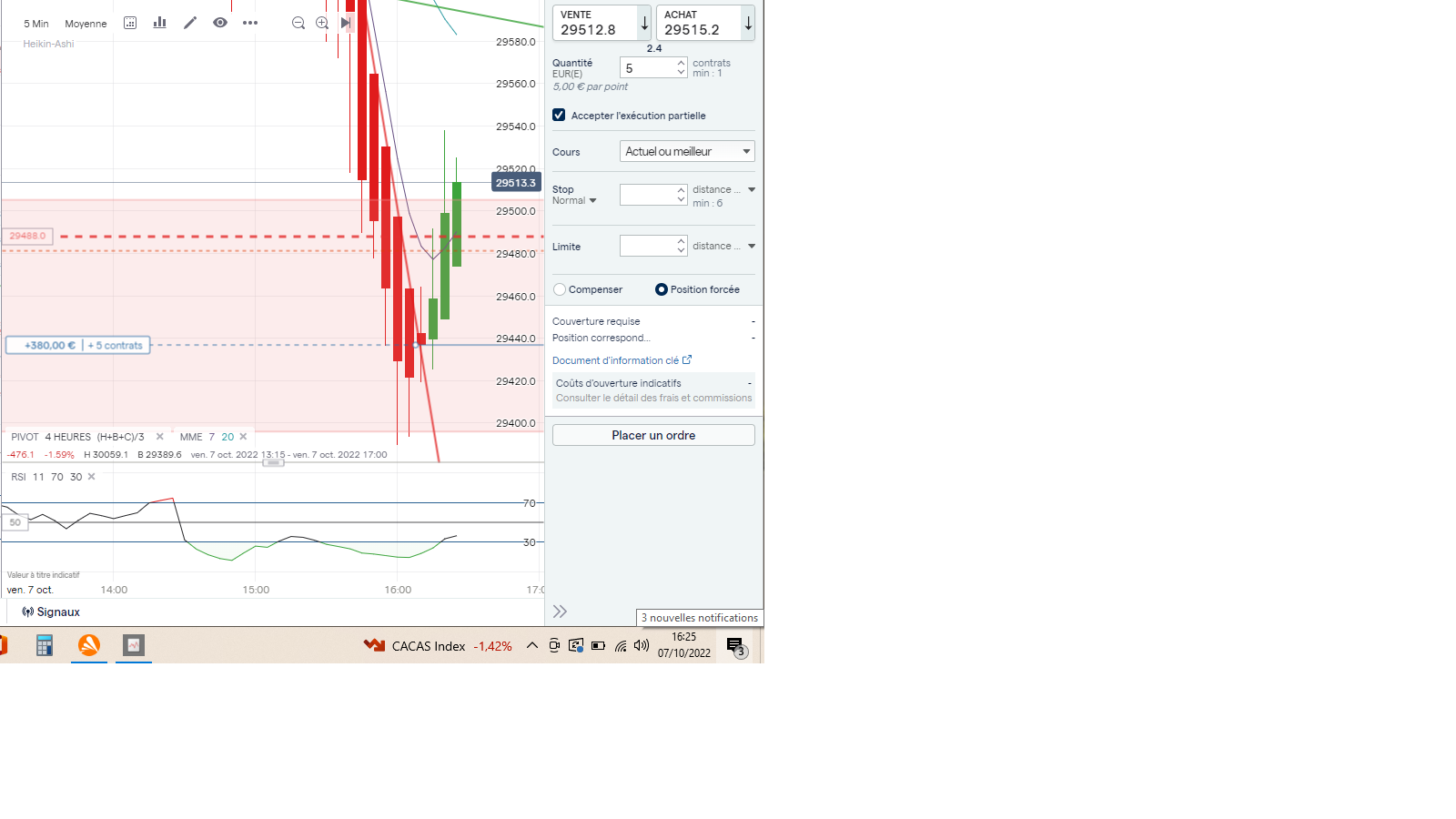Open the drawing pencil tool
The width and height of the screenshot is (1456, 819).
(190, 23)
